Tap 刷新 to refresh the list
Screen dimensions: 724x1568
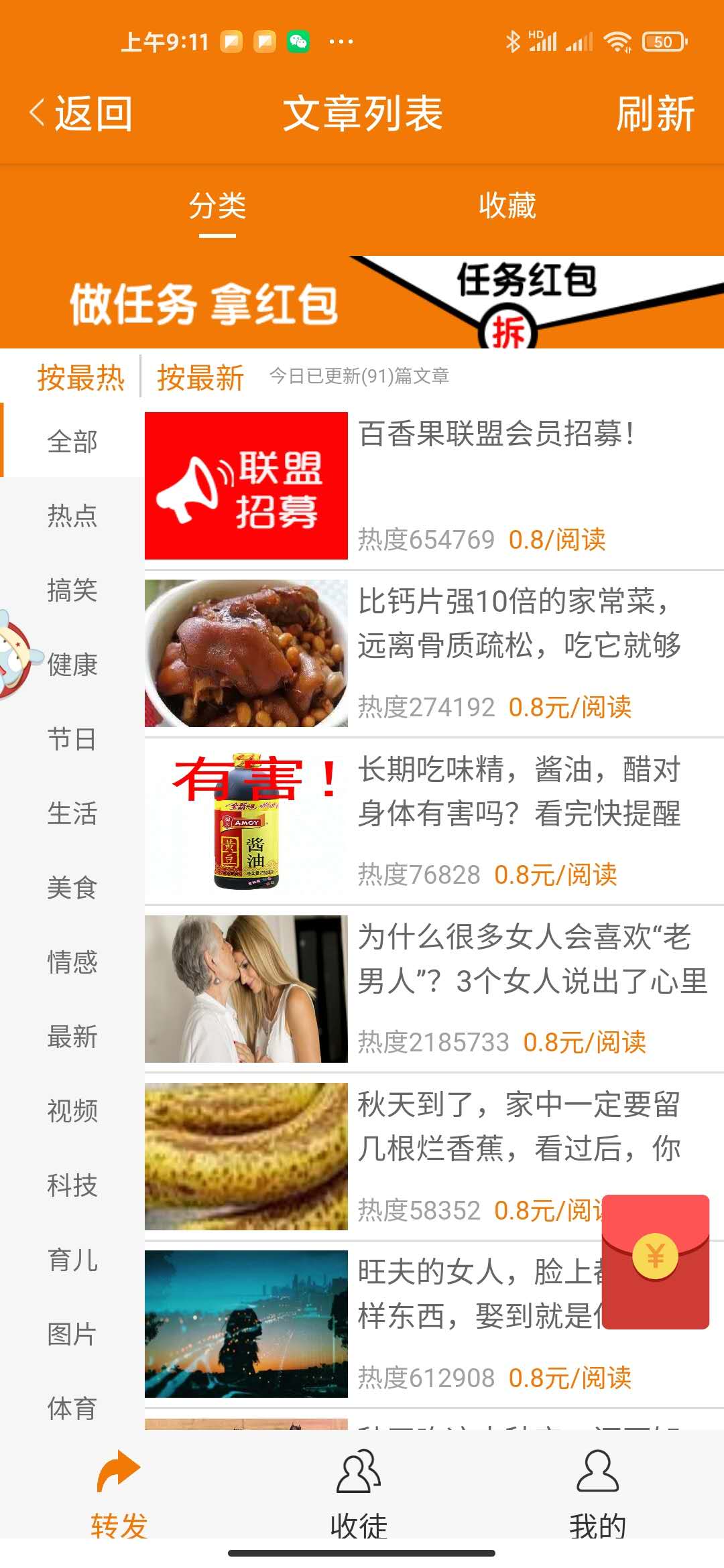(654, 113)
